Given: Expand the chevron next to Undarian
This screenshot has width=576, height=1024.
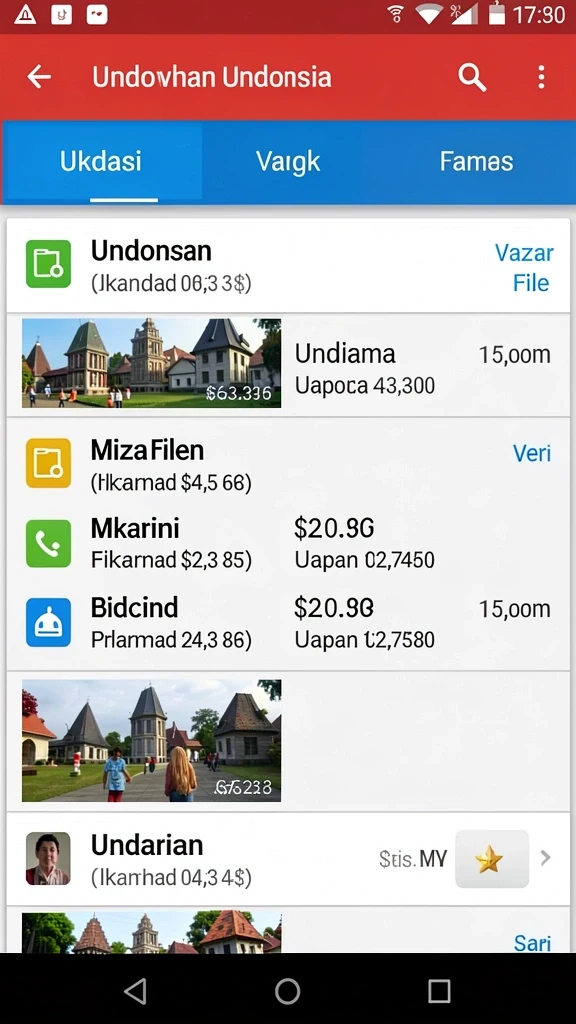Looking at the screenshot, I should 546,858.
